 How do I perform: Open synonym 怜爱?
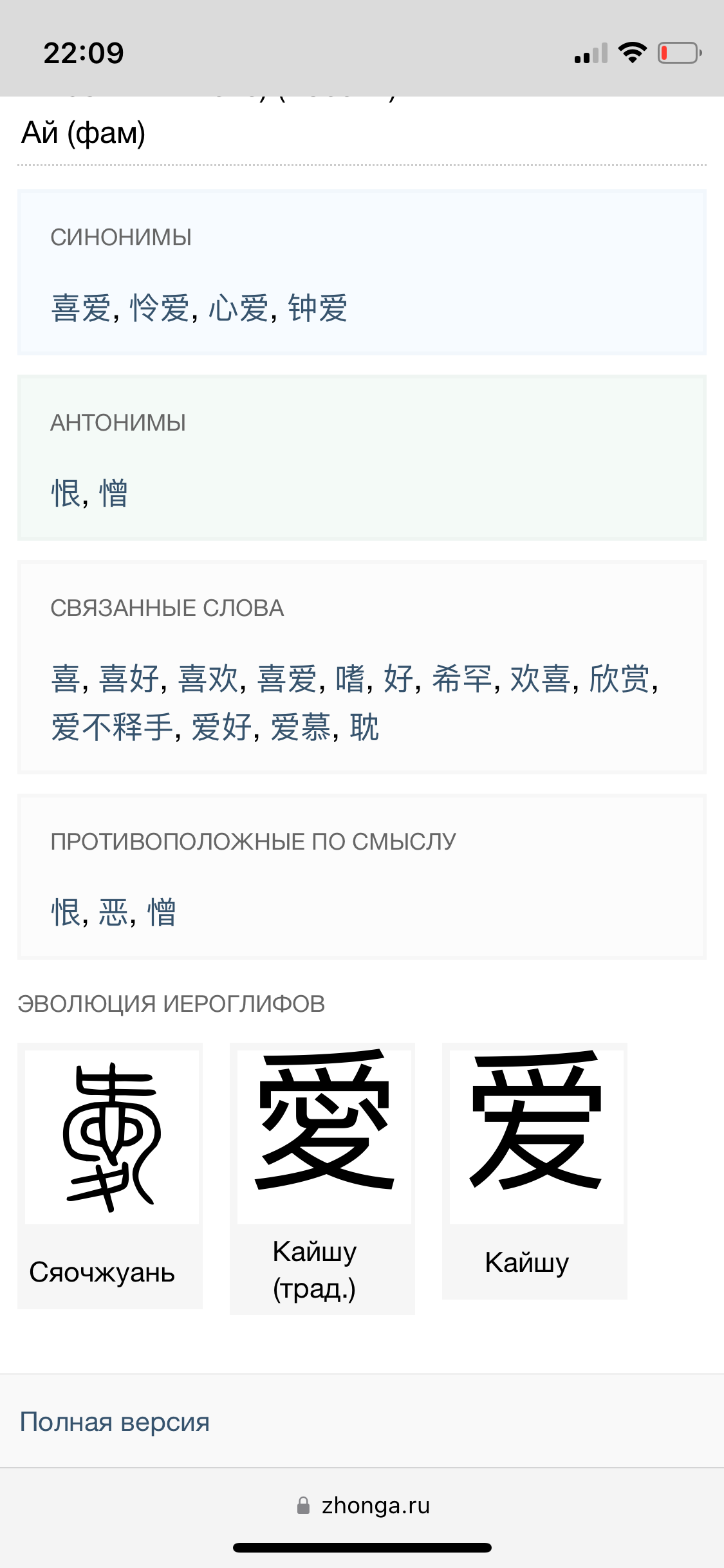pos(160,308)
